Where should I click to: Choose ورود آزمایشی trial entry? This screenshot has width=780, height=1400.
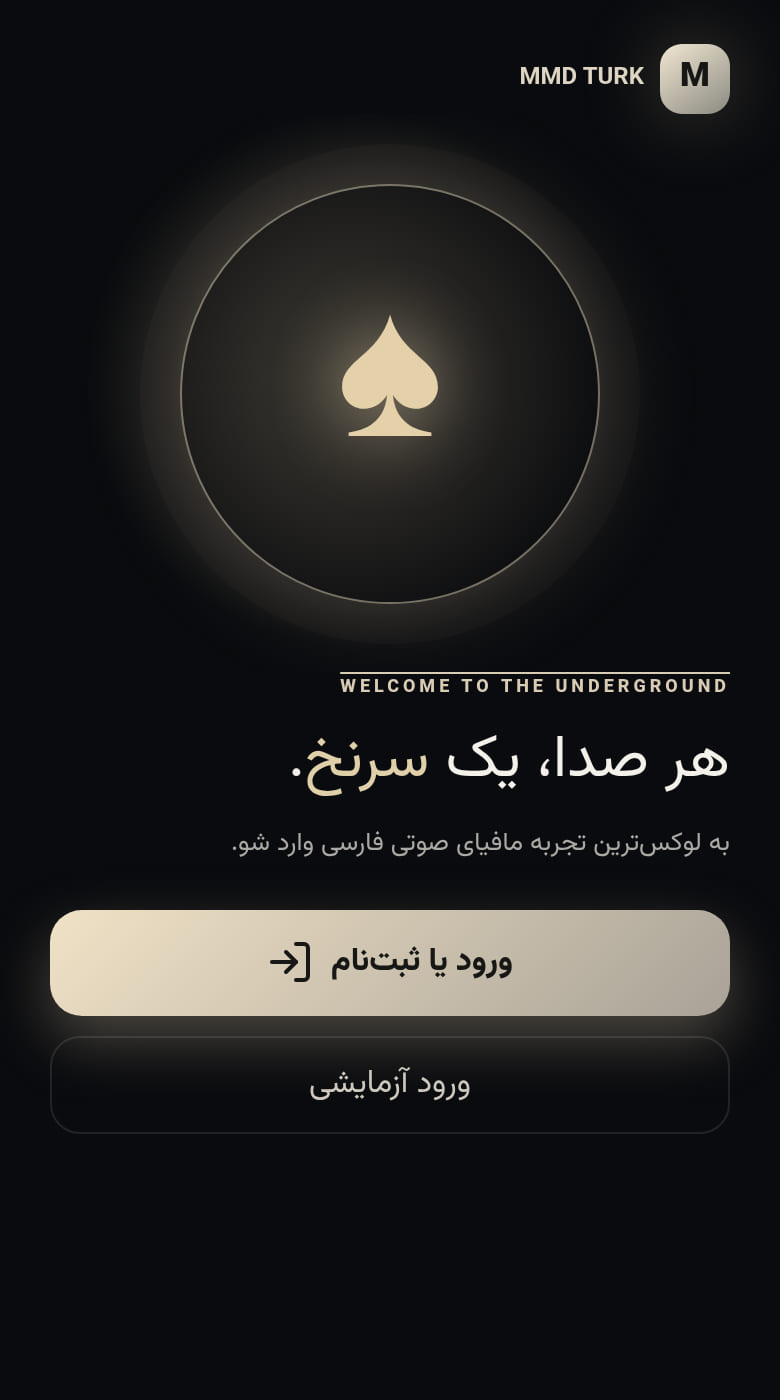390,1084
